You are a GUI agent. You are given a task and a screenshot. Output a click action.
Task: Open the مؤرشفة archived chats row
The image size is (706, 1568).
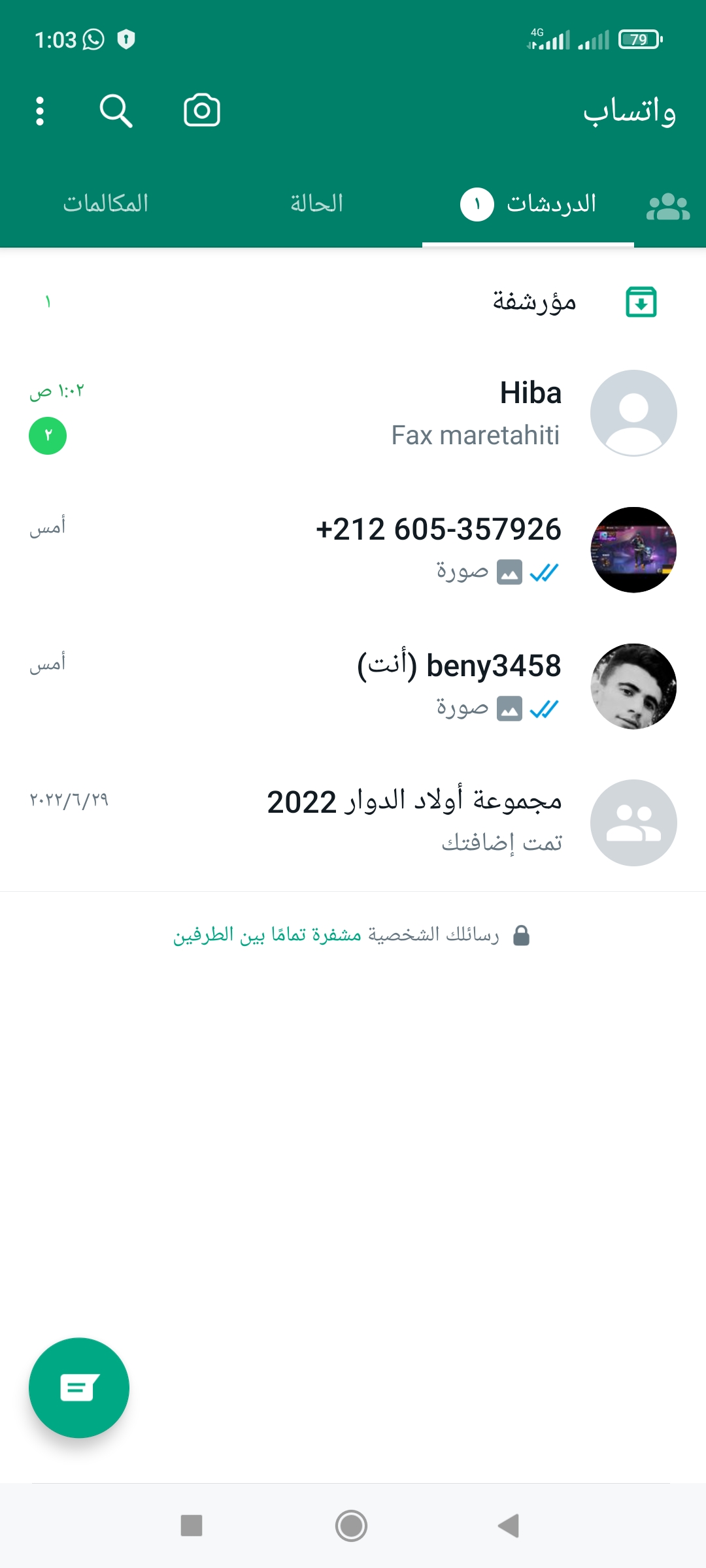tap(353, 302)
